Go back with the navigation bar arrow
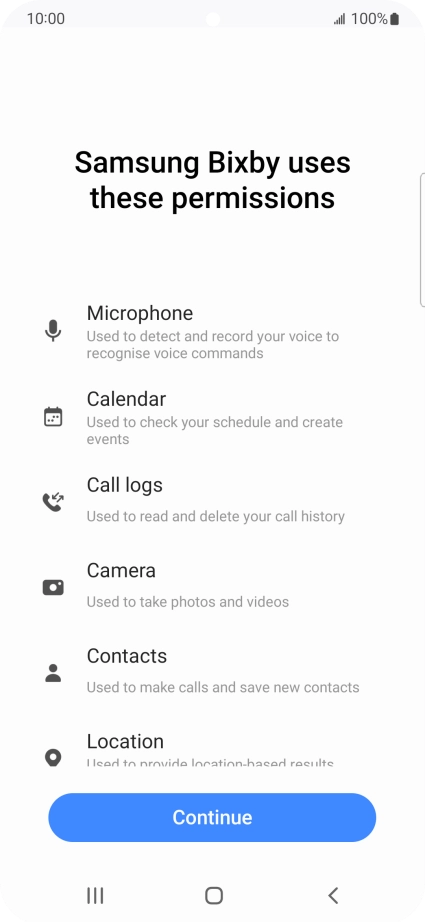The height and width of the screenshot is (922, 425). (x=333, y=896)
